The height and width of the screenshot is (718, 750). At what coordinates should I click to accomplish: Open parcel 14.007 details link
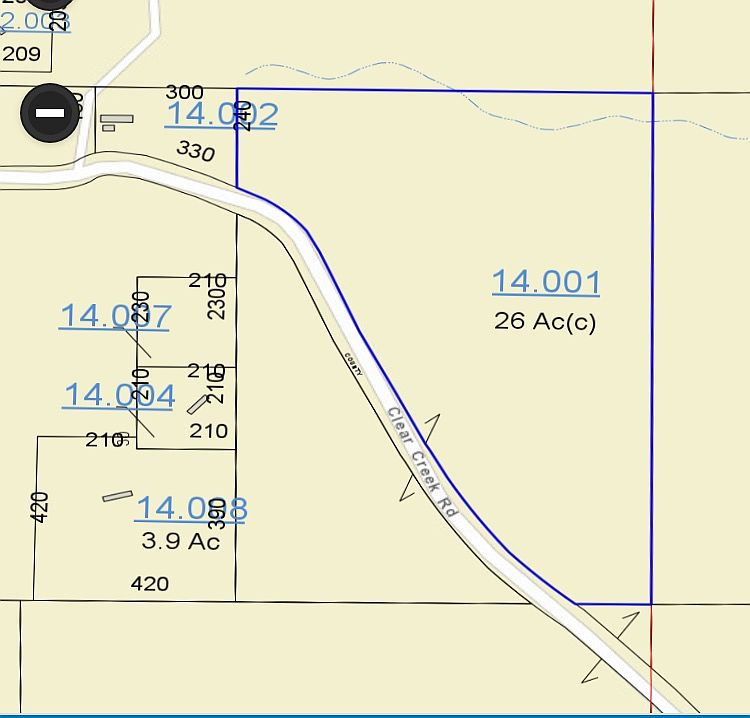pyautogui.click(x=114, y=316)
